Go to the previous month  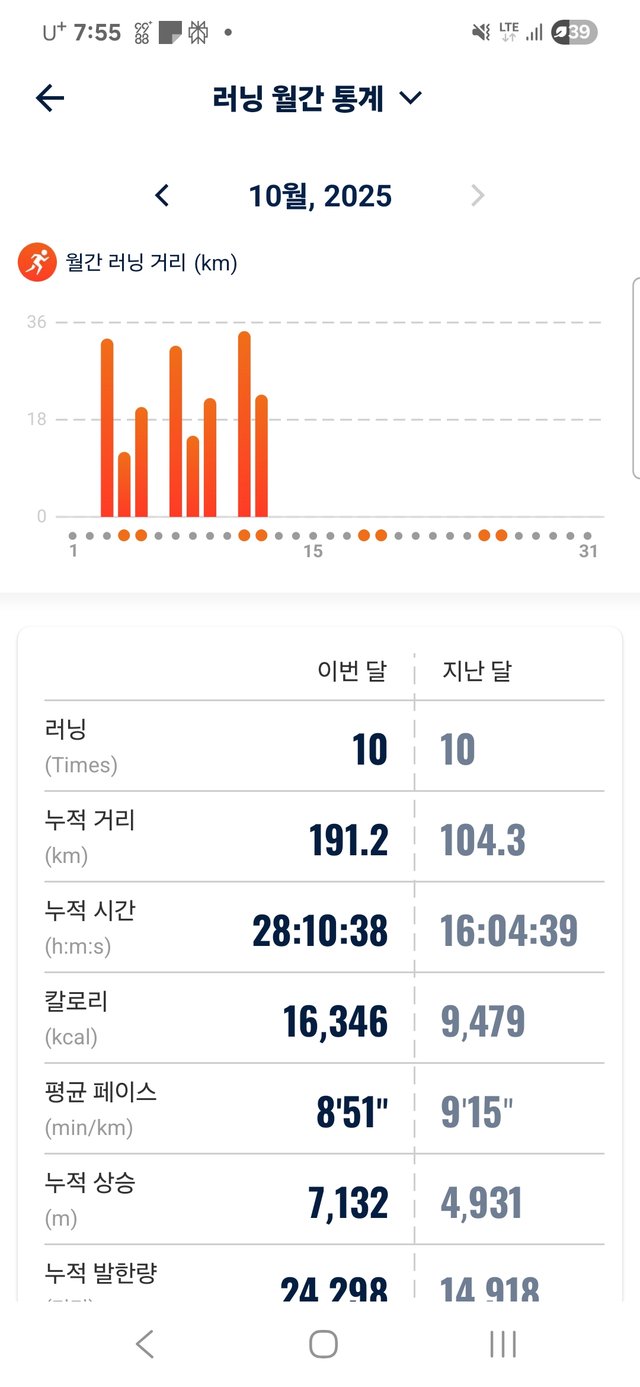[162, 195]
